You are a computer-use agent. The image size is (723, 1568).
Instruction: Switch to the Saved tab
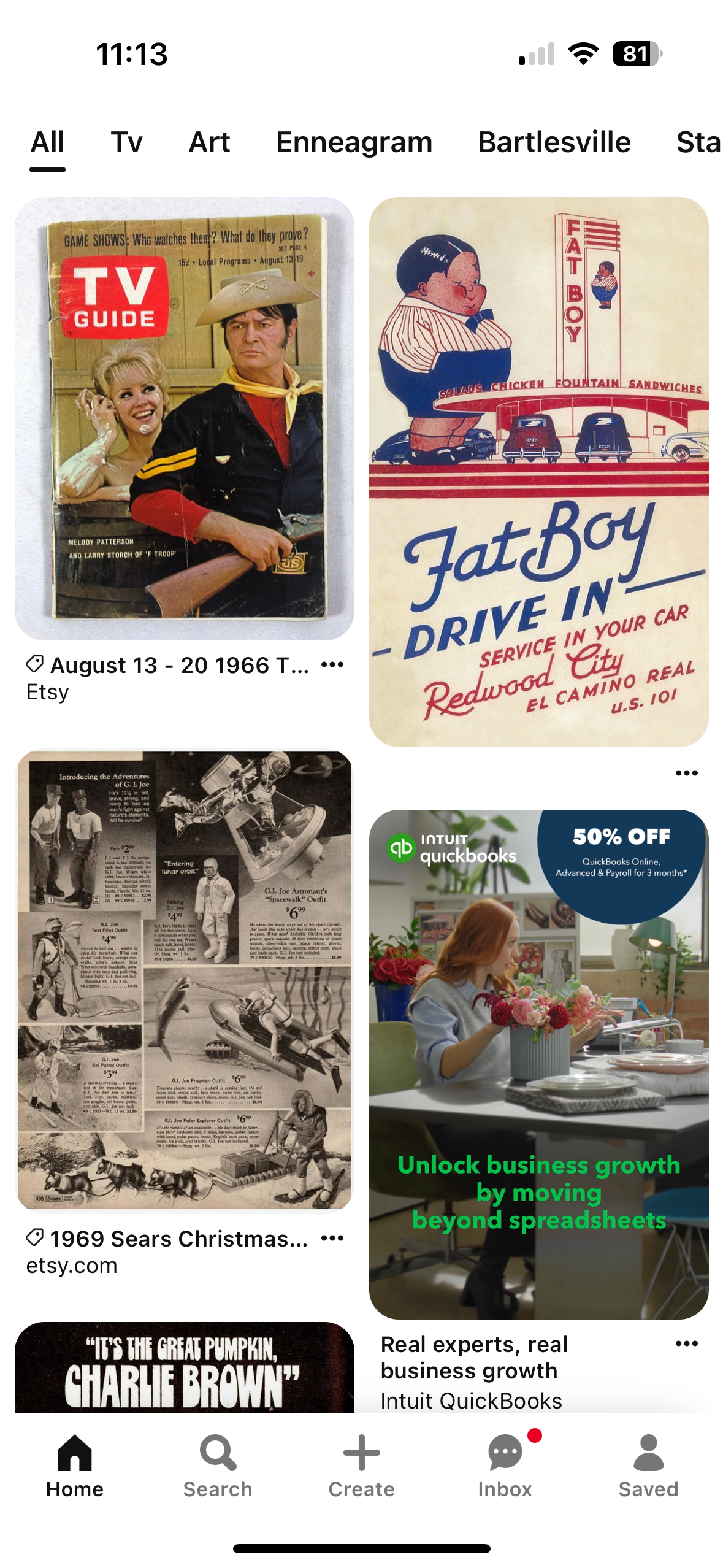point(648,1465)
